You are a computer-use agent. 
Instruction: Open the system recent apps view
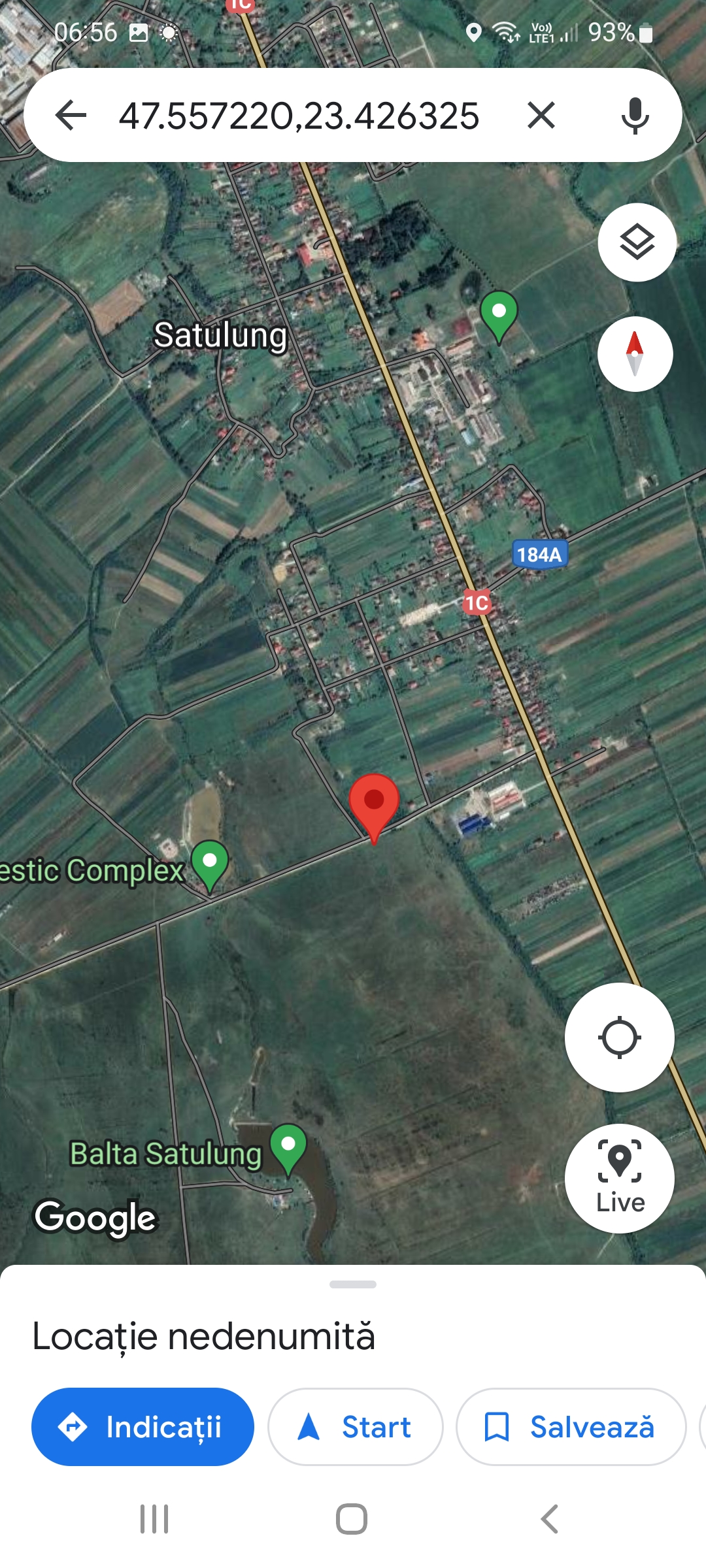tap(154, 1519)
